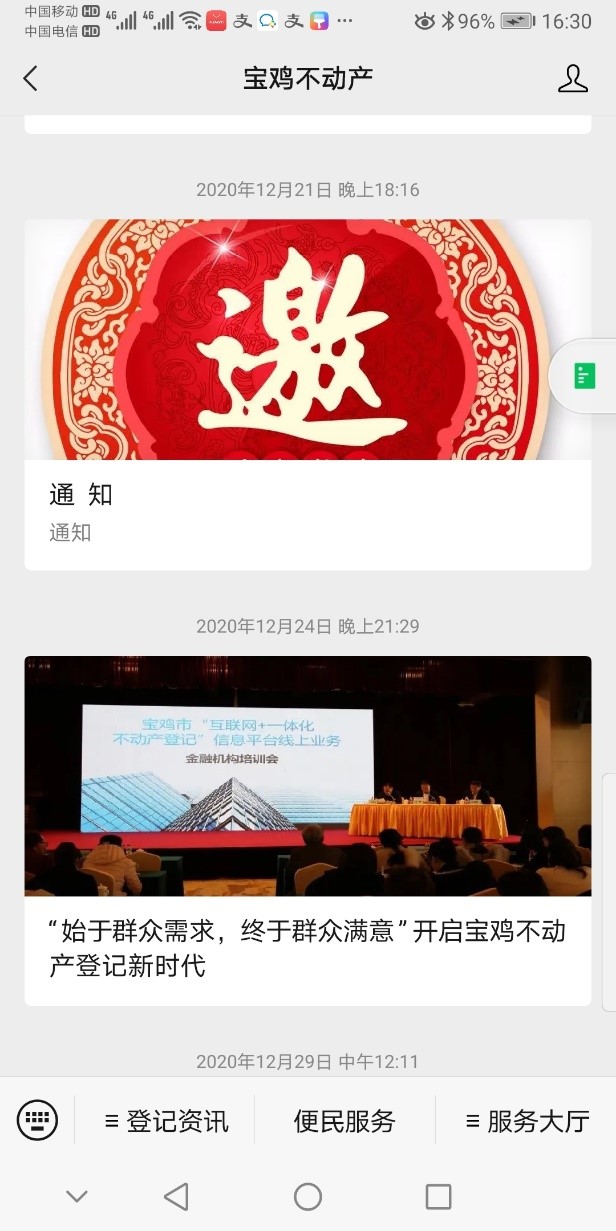616x1231 pixels.
Task: Open the 通知 article card
Action: [x=308, y=394]
